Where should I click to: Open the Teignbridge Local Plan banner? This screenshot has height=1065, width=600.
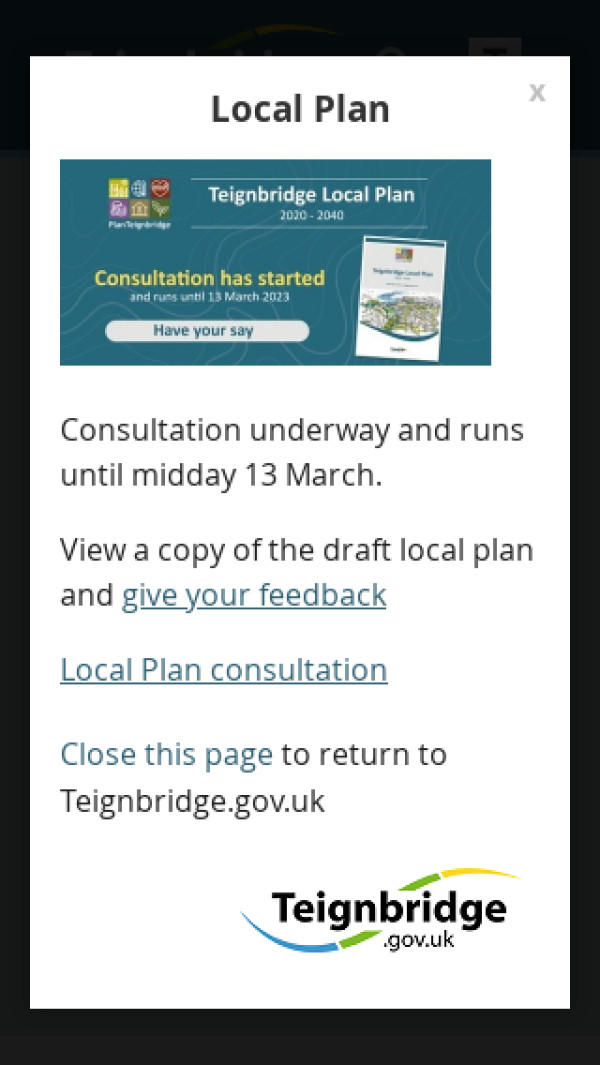click(275, 262)
